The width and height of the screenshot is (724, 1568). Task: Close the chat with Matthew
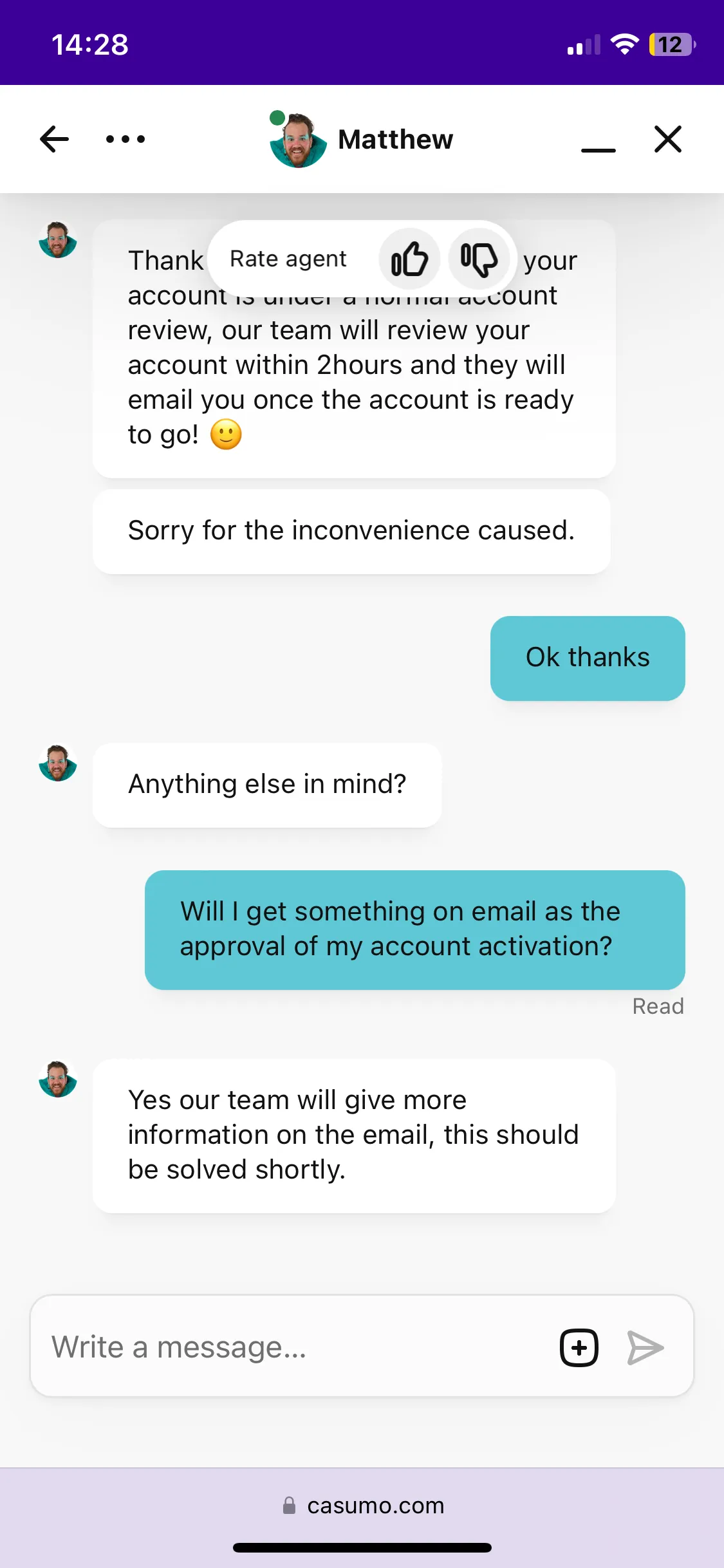pos(667,139)
